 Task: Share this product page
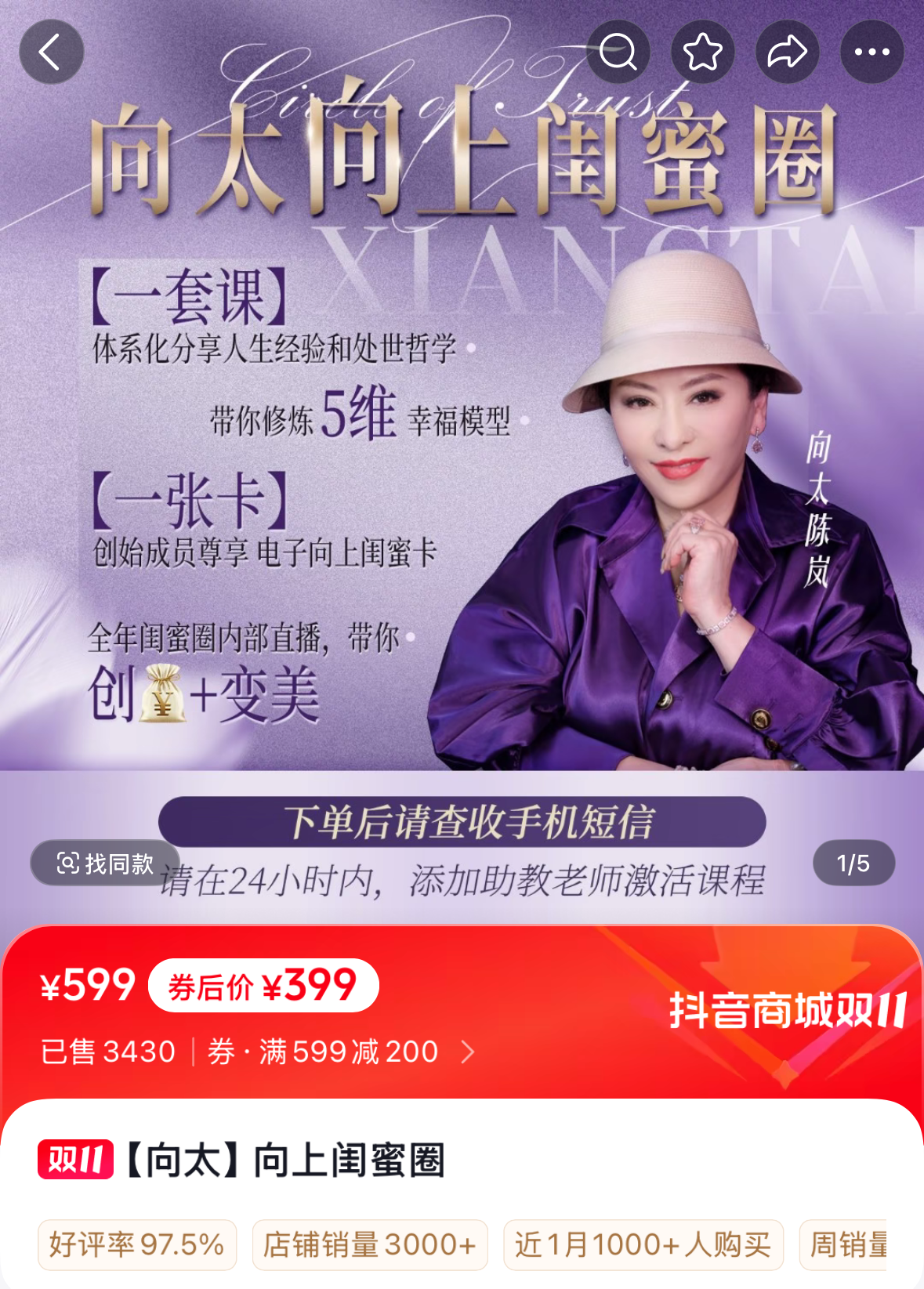click(x=787, y=53)
